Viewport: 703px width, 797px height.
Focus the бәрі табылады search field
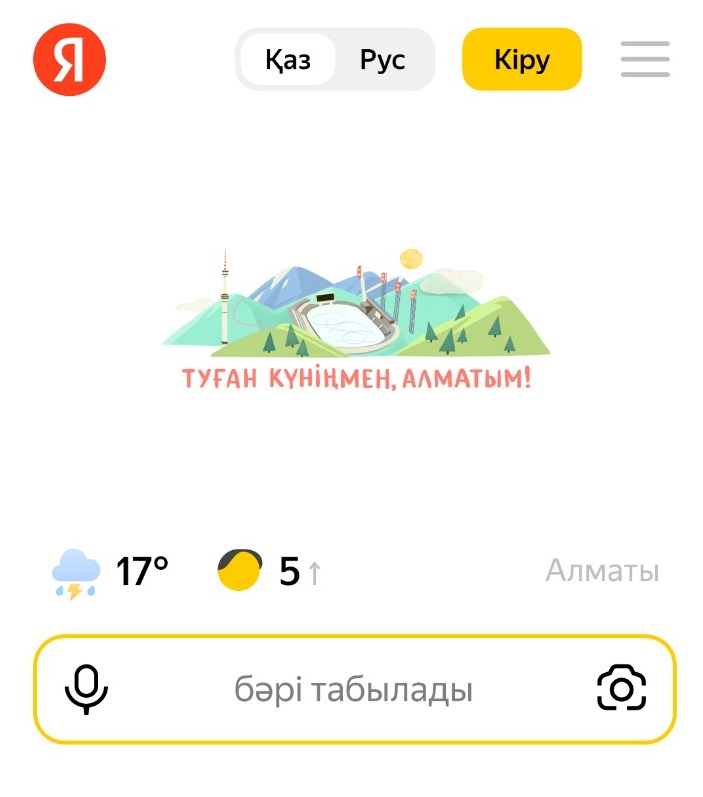353,690
